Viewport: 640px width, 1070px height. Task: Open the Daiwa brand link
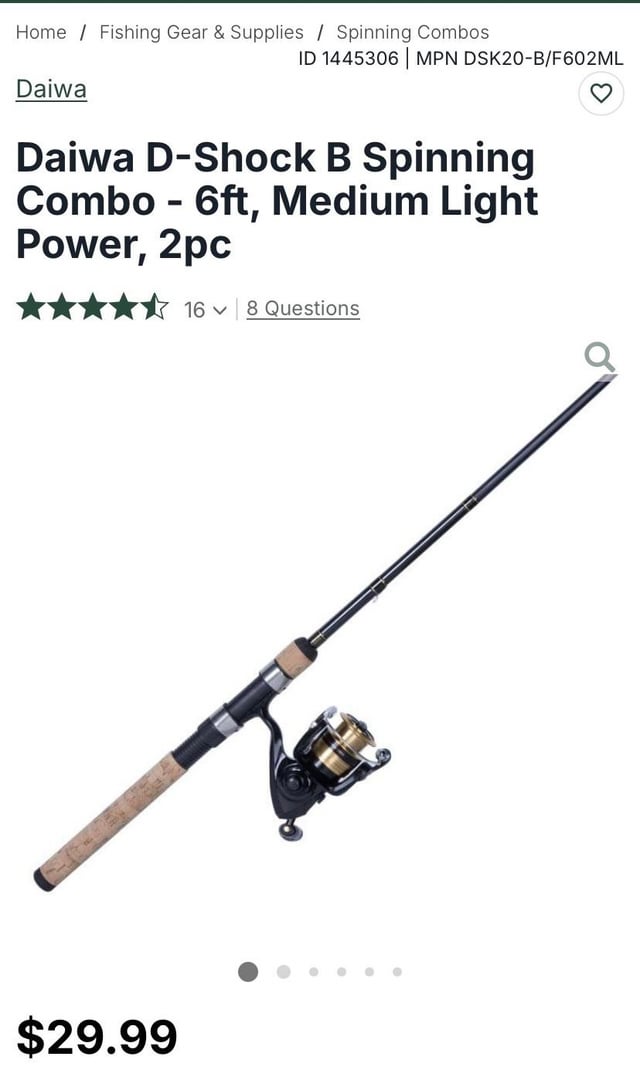51,89
